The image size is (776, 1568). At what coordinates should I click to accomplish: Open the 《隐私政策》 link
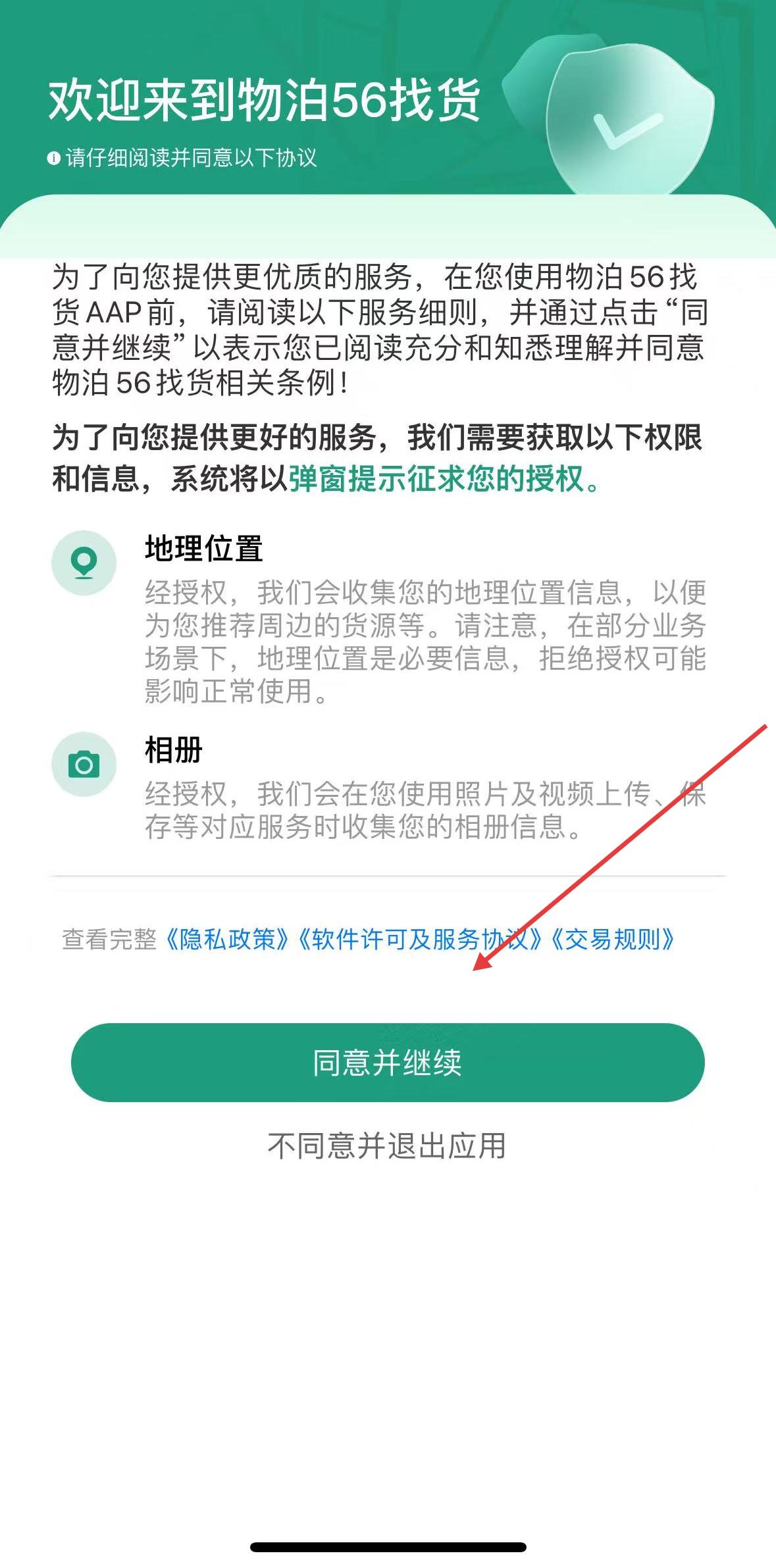[227, 939]
